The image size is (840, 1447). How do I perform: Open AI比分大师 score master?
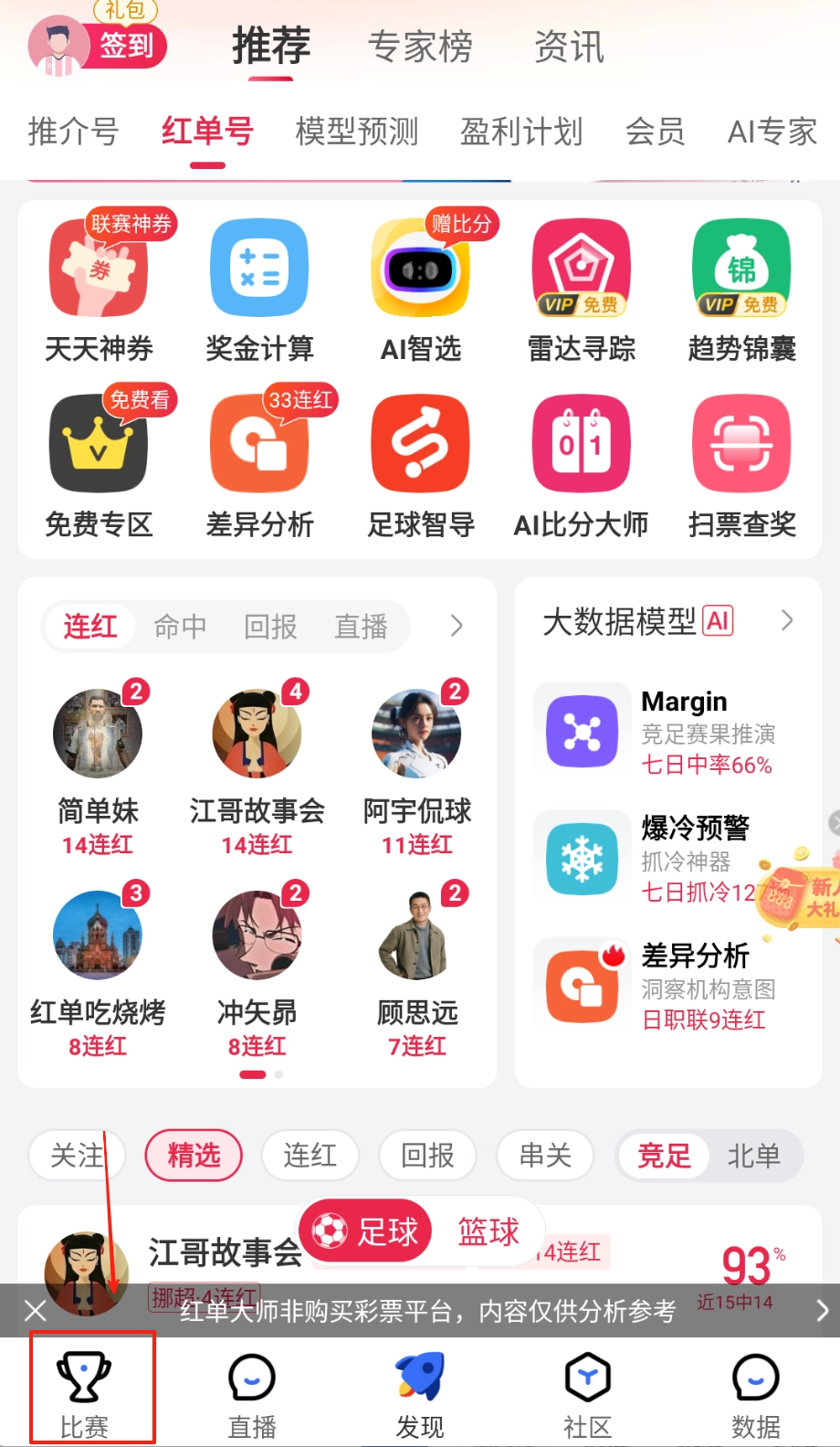[x=581, y=443]
